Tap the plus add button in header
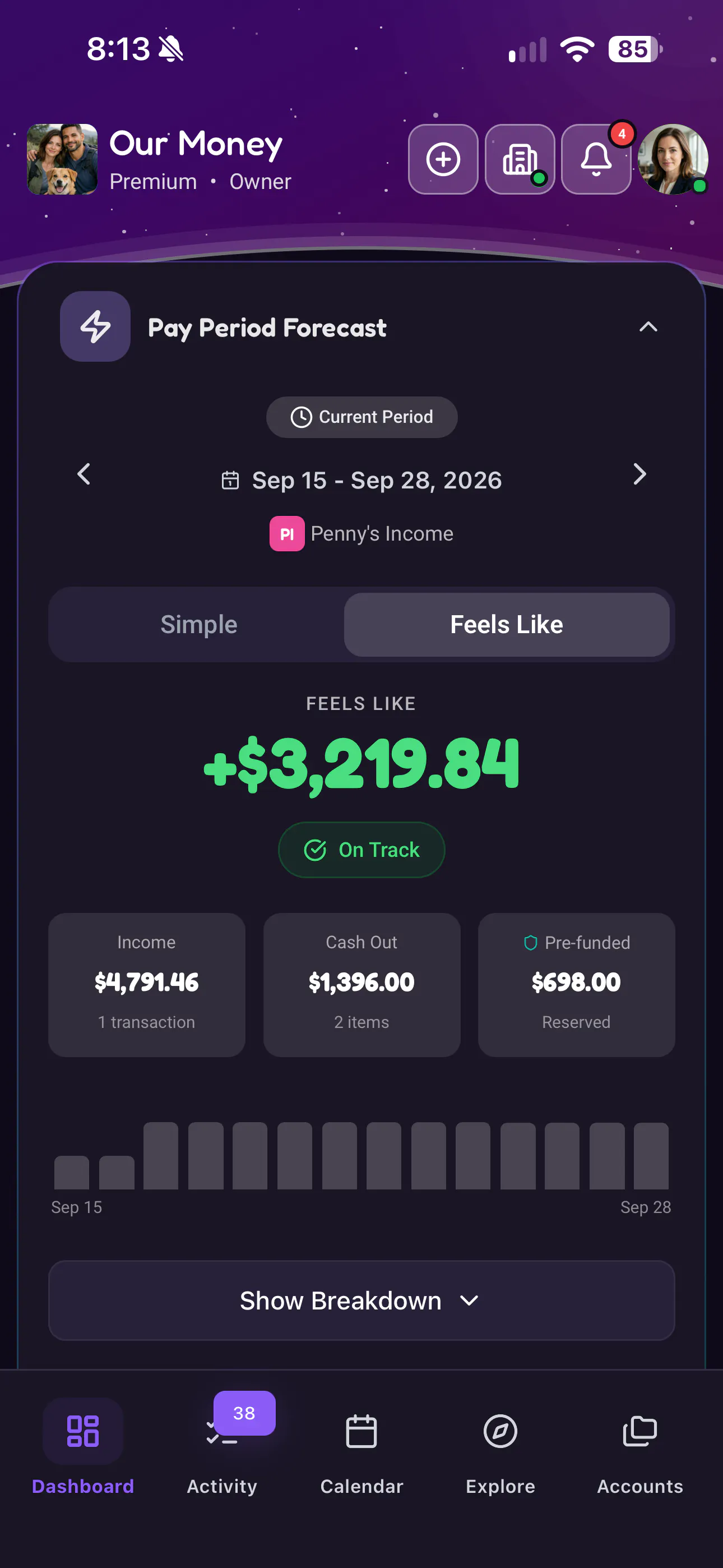Screen dimensions: 723x1568 (442, 159)
